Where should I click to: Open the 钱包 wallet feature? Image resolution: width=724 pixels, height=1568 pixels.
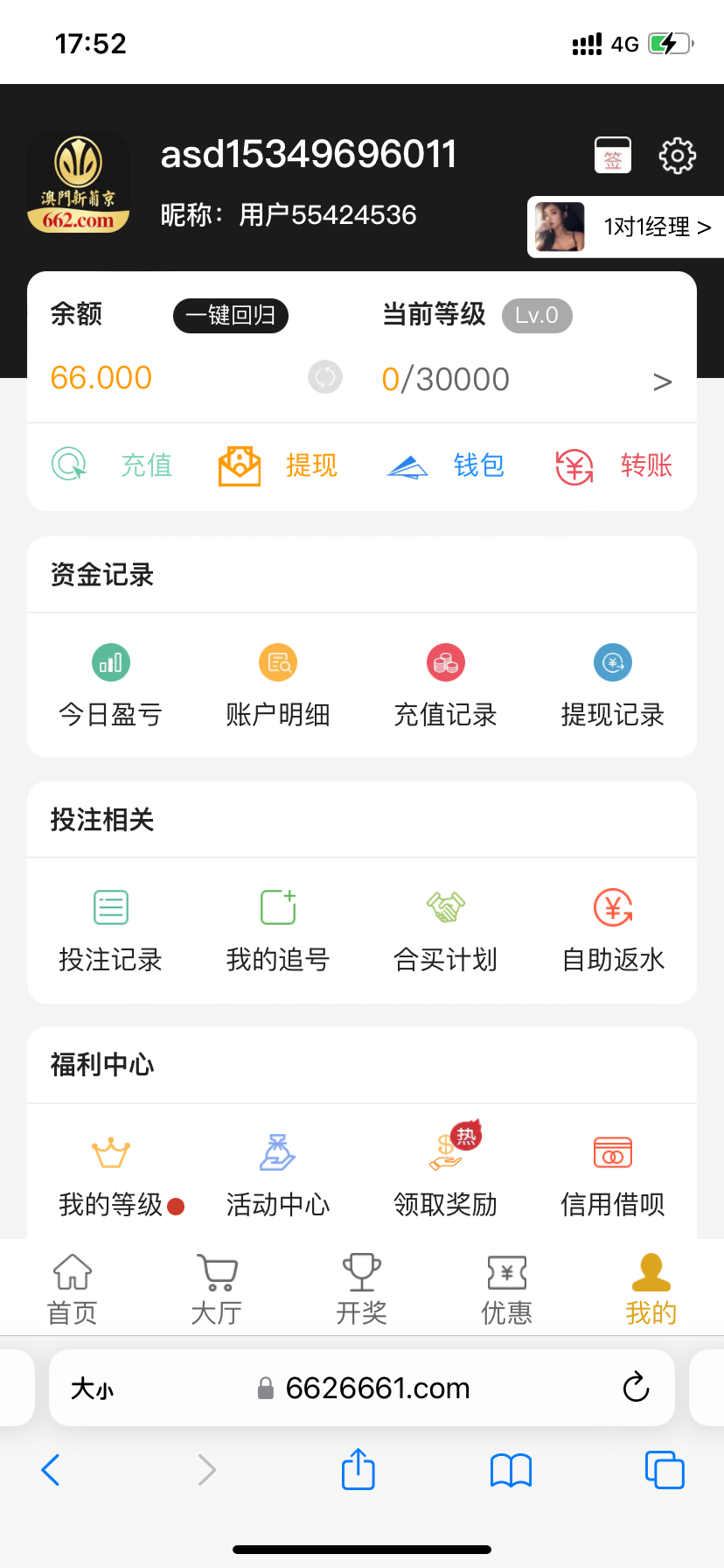tap(446, 465)
